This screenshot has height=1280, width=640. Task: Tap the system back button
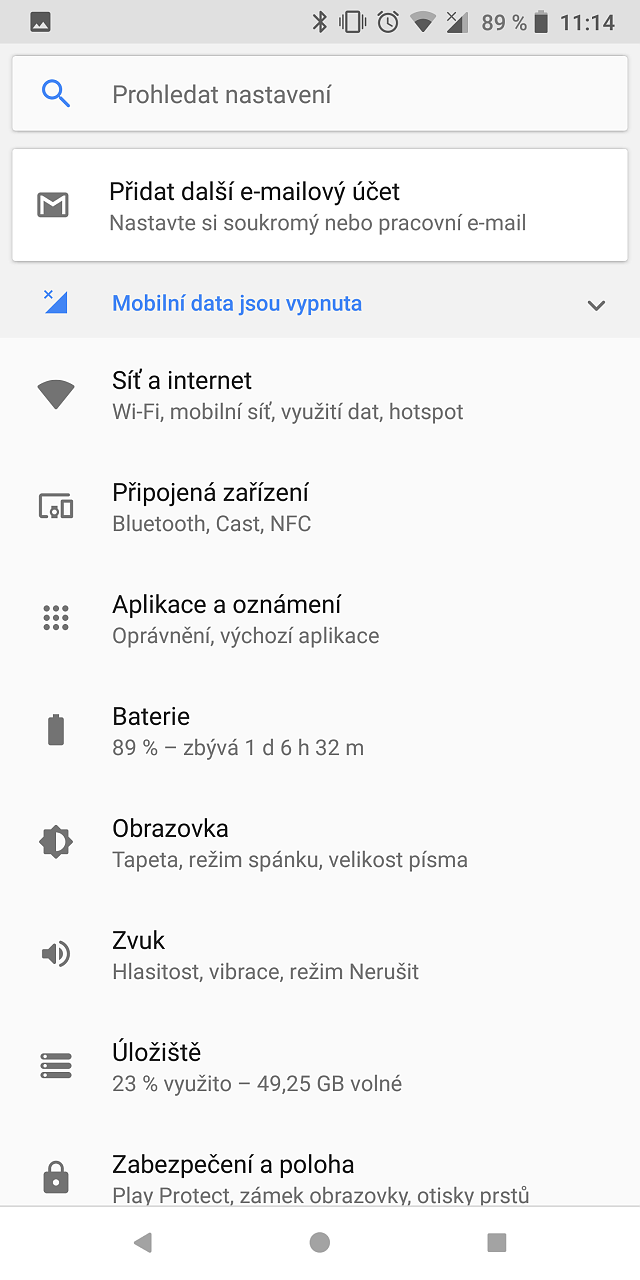(x=143, y=1243)
